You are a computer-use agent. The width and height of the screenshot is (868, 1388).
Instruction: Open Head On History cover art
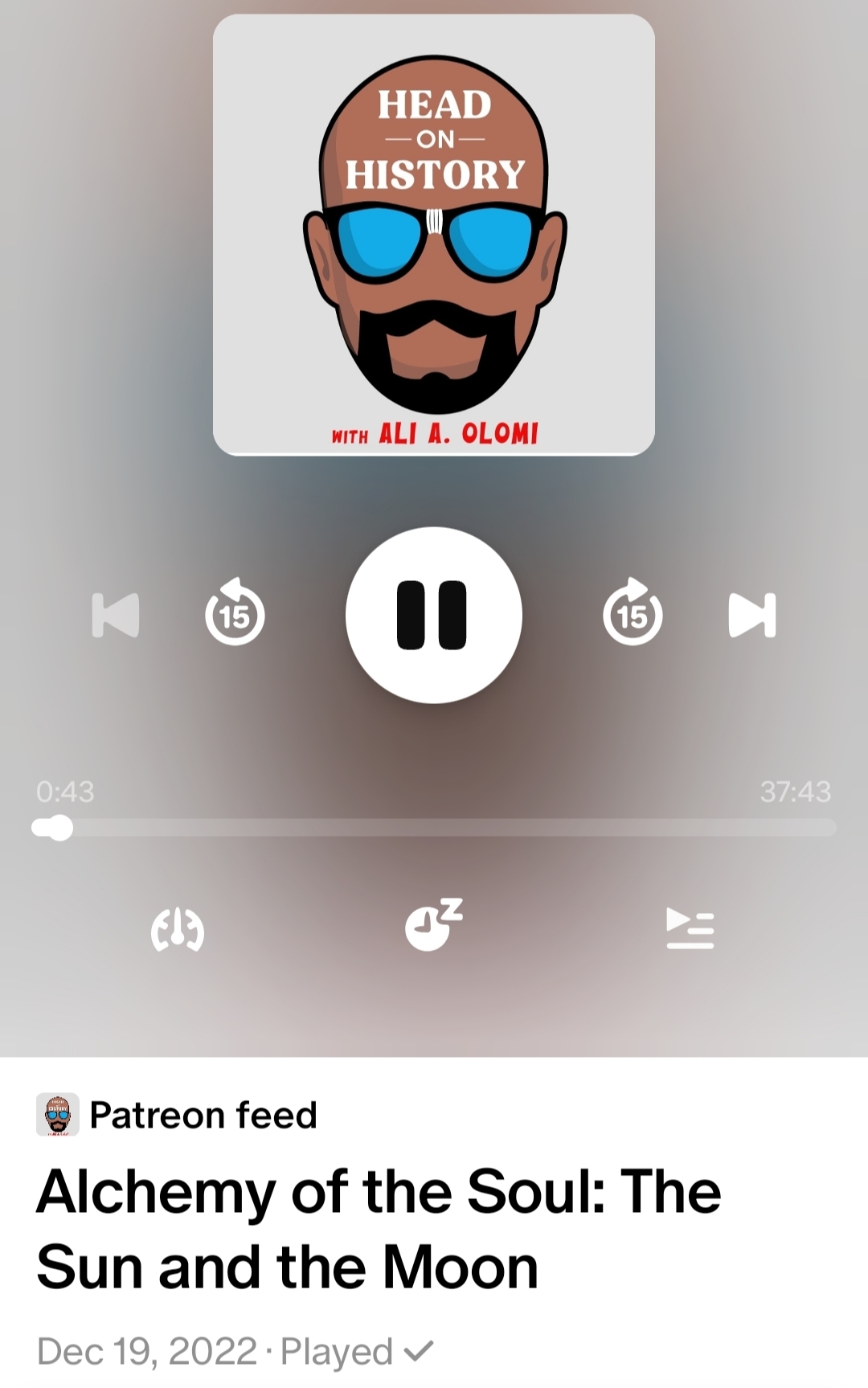(434, 235)
